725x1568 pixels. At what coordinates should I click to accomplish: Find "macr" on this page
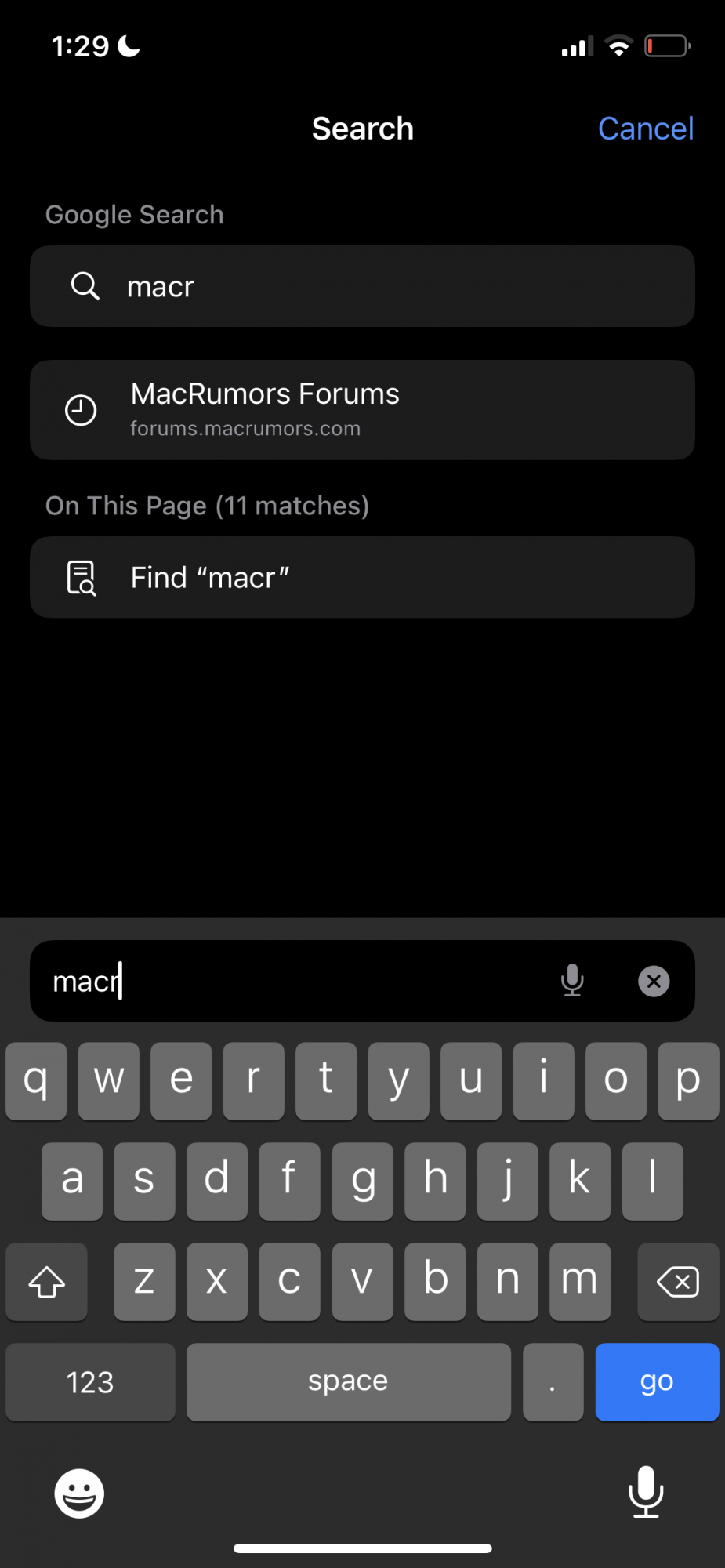coord(362,578)
